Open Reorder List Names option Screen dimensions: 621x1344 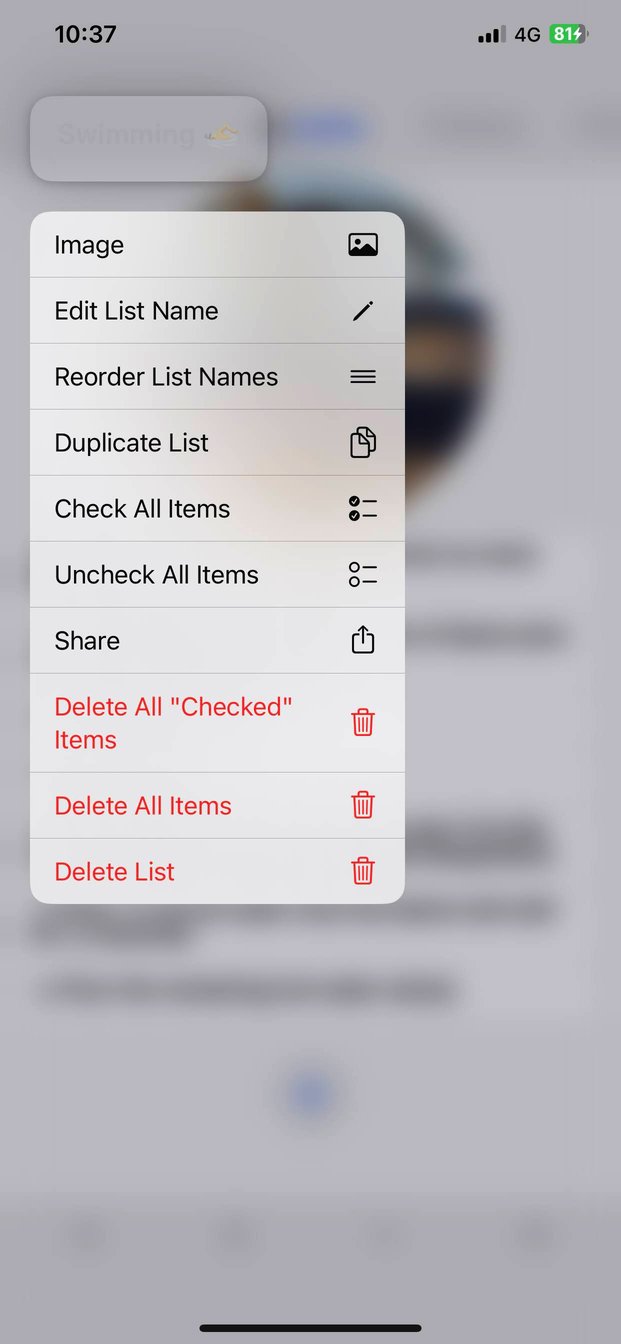point(216,377)
